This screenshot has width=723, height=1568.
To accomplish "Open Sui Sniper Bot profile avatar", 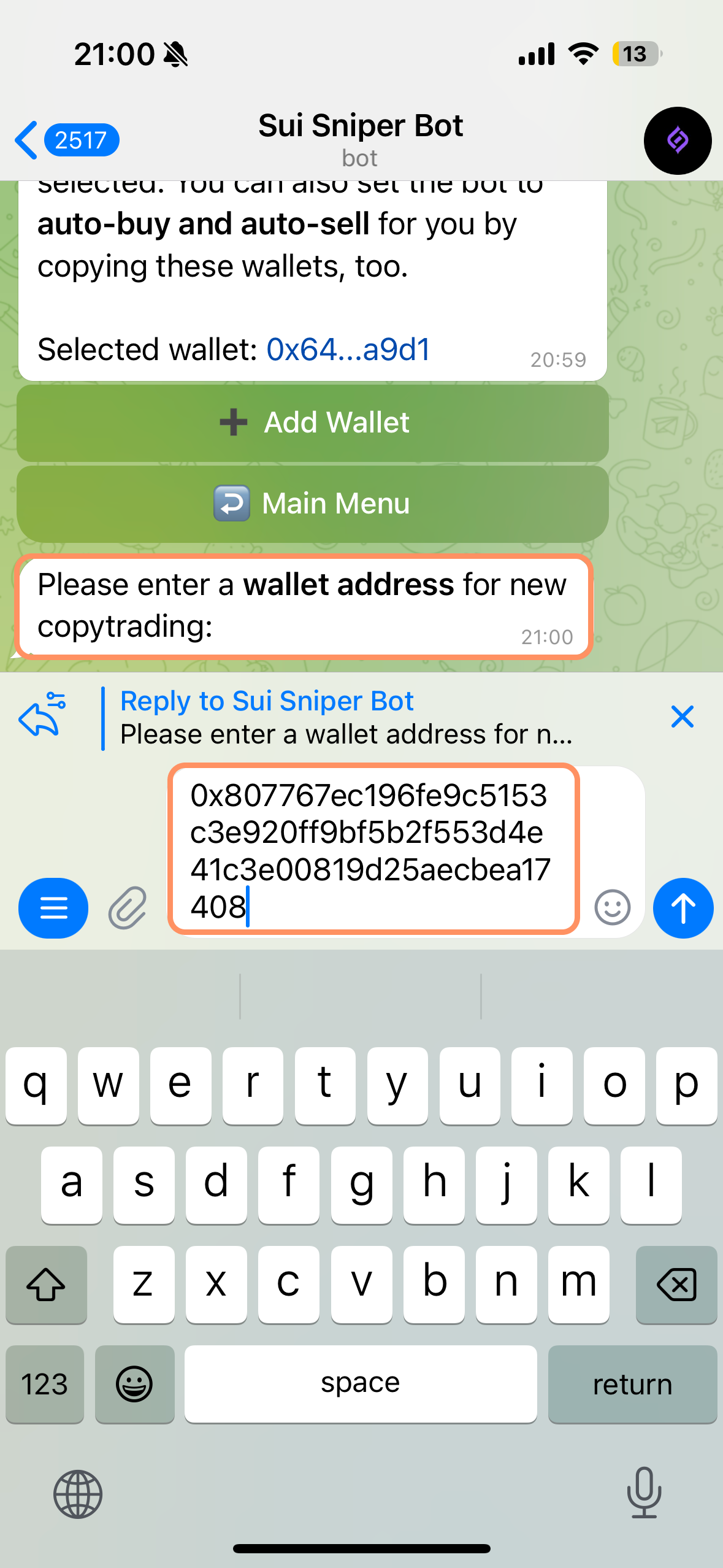I will pos(677,140).
